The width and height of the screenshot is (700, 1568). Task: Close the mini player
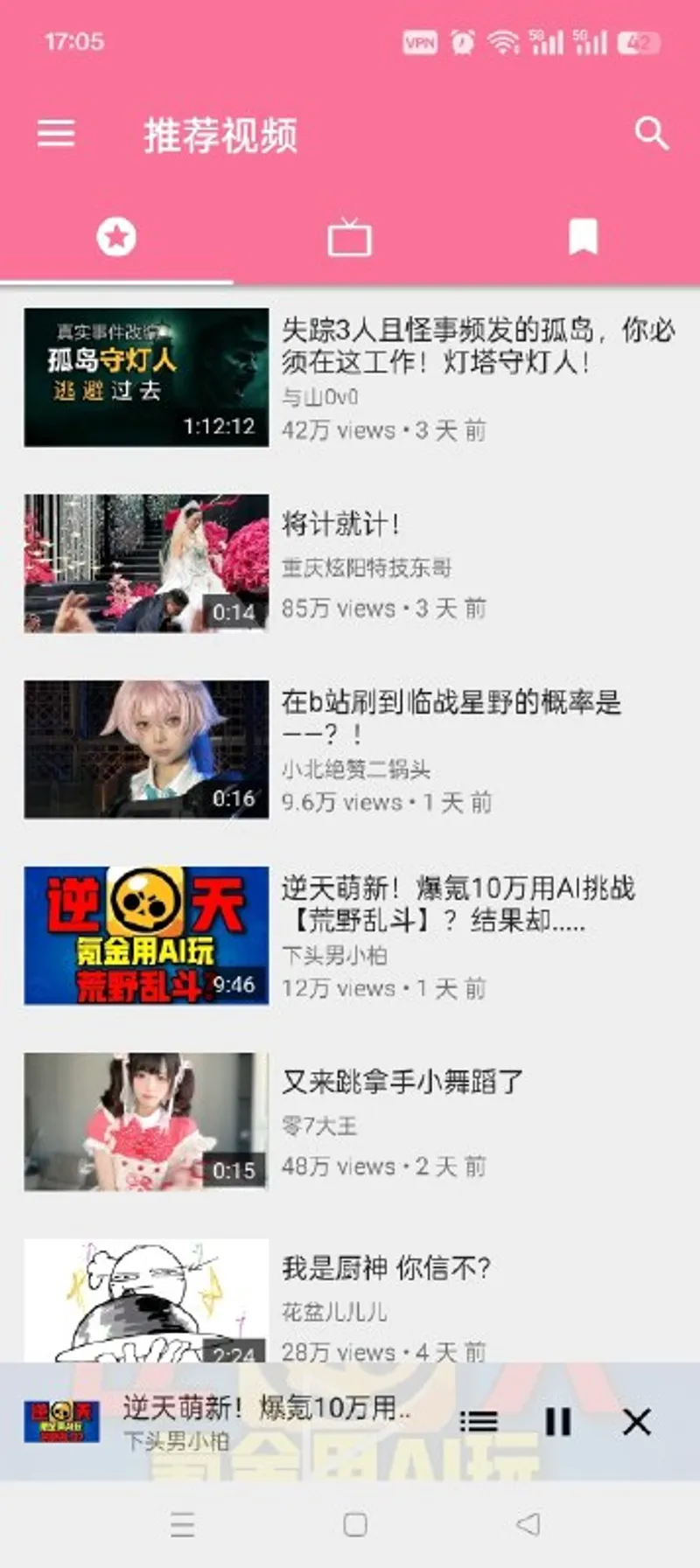[637, 1421]
